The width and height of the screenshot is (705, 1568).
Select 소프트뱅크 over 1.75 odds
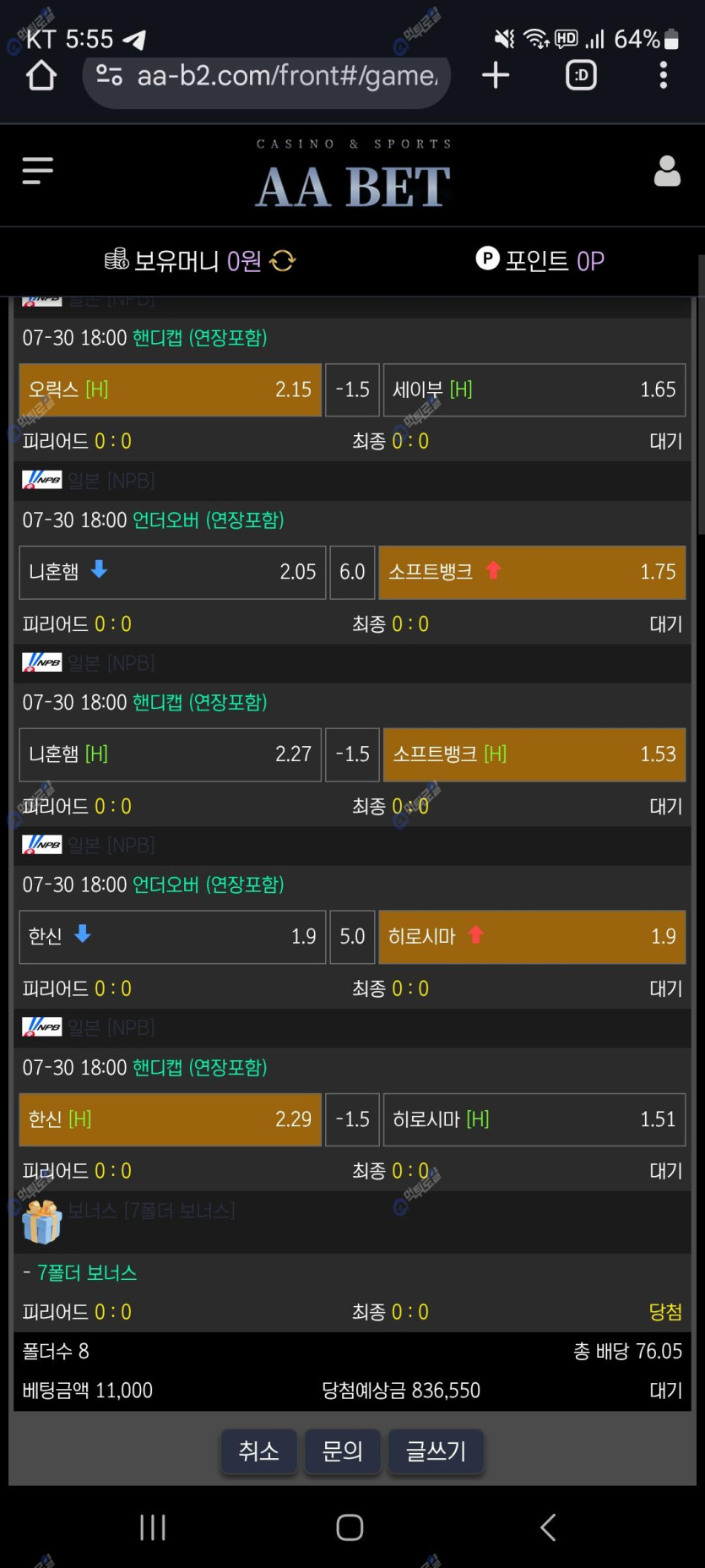pos(532,572)
